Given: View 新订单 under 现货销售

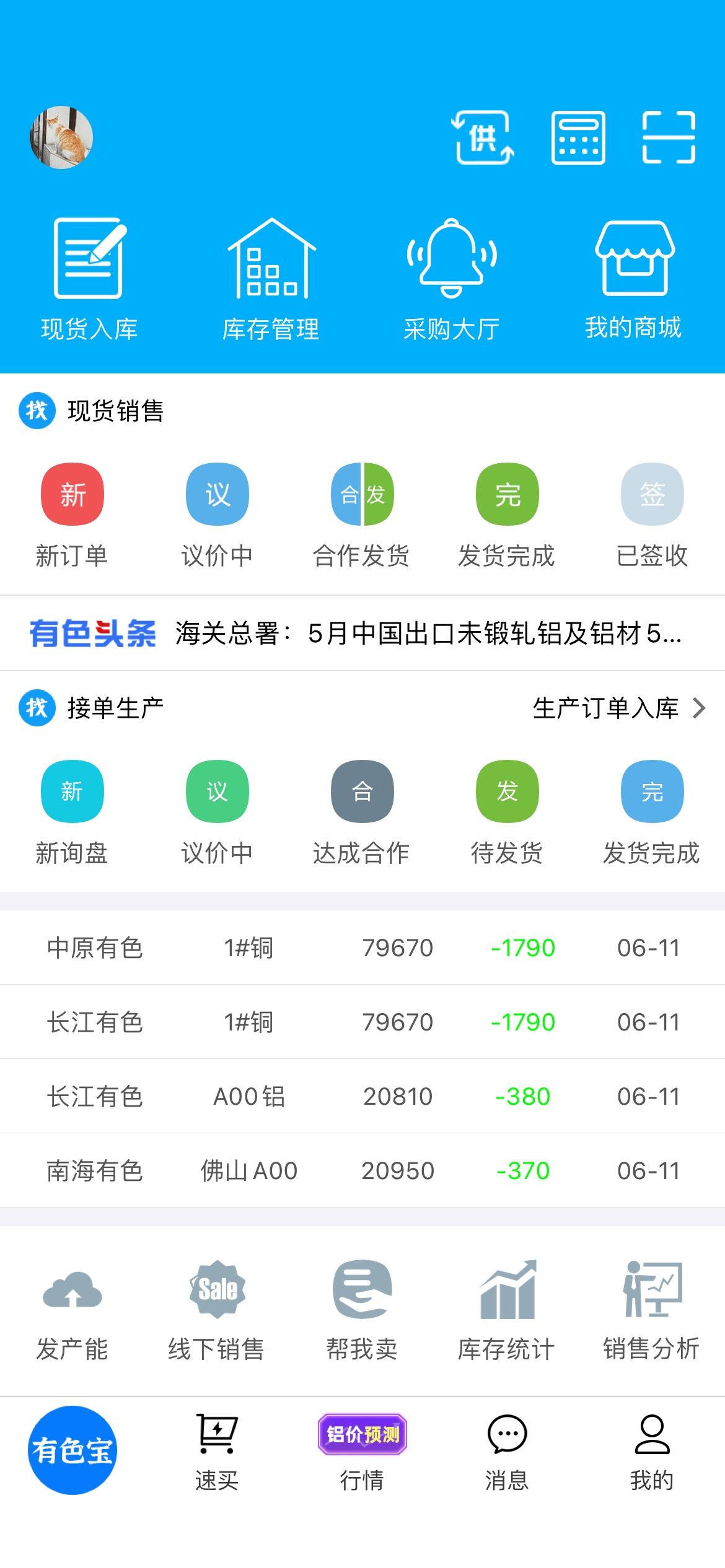Looking at the screenshot, I should point(72,515).
